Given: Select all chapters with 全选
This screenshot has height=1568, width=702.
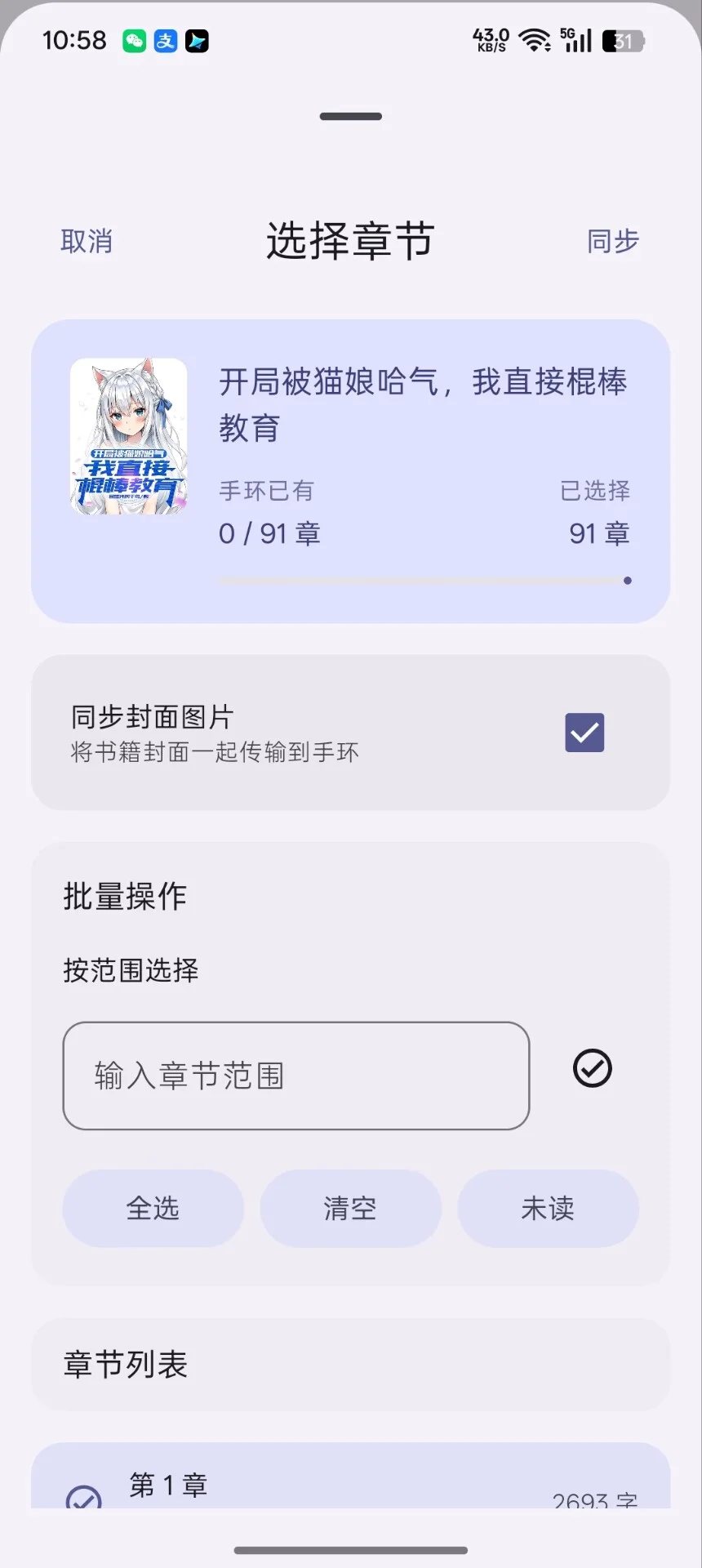Looking at the screenshot, I should [153, 1208].
